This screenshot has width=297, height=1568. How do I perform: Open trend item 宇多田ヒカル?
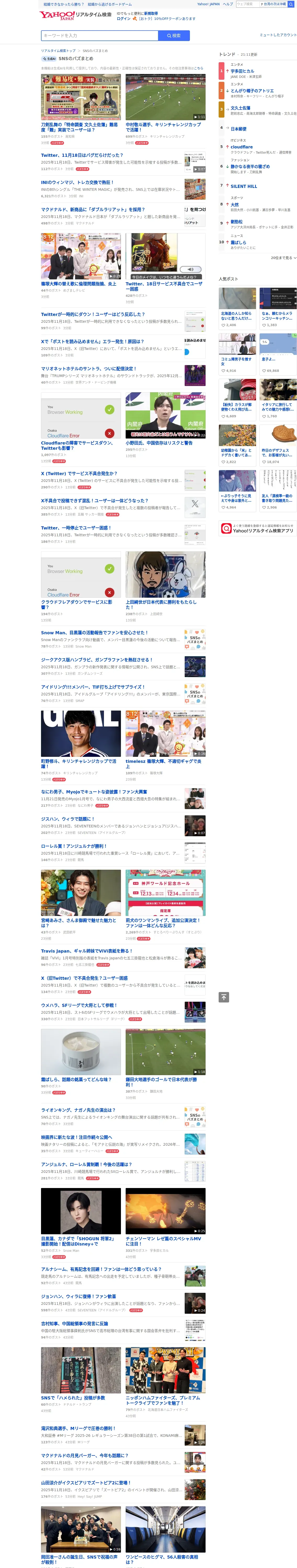pos(242,71)
